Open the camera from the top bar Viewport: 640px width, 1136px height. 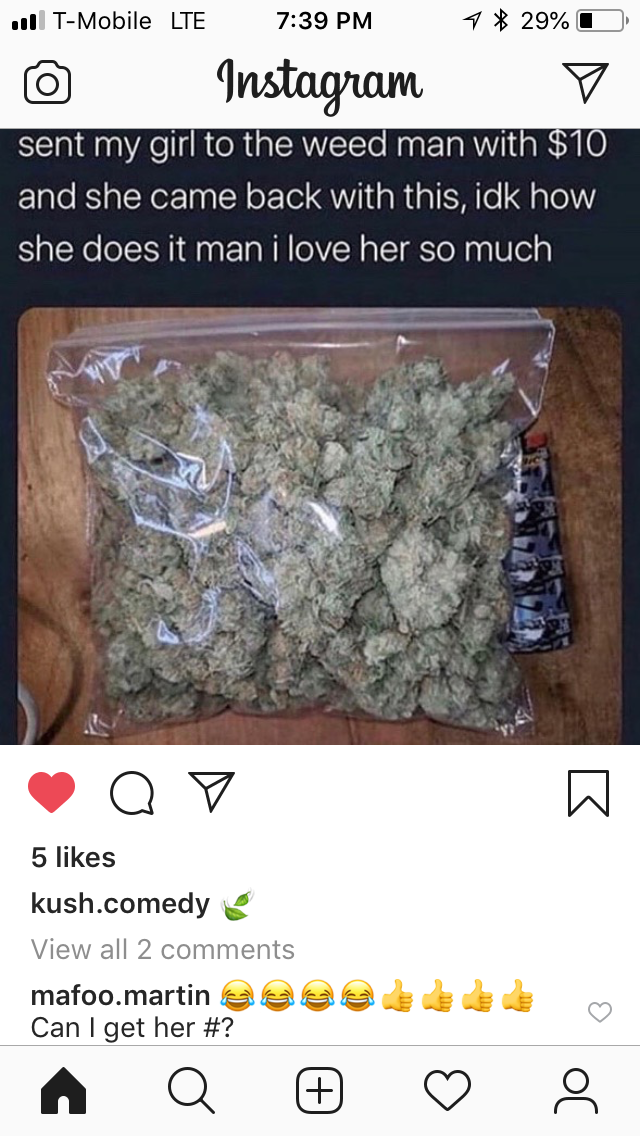46,83
